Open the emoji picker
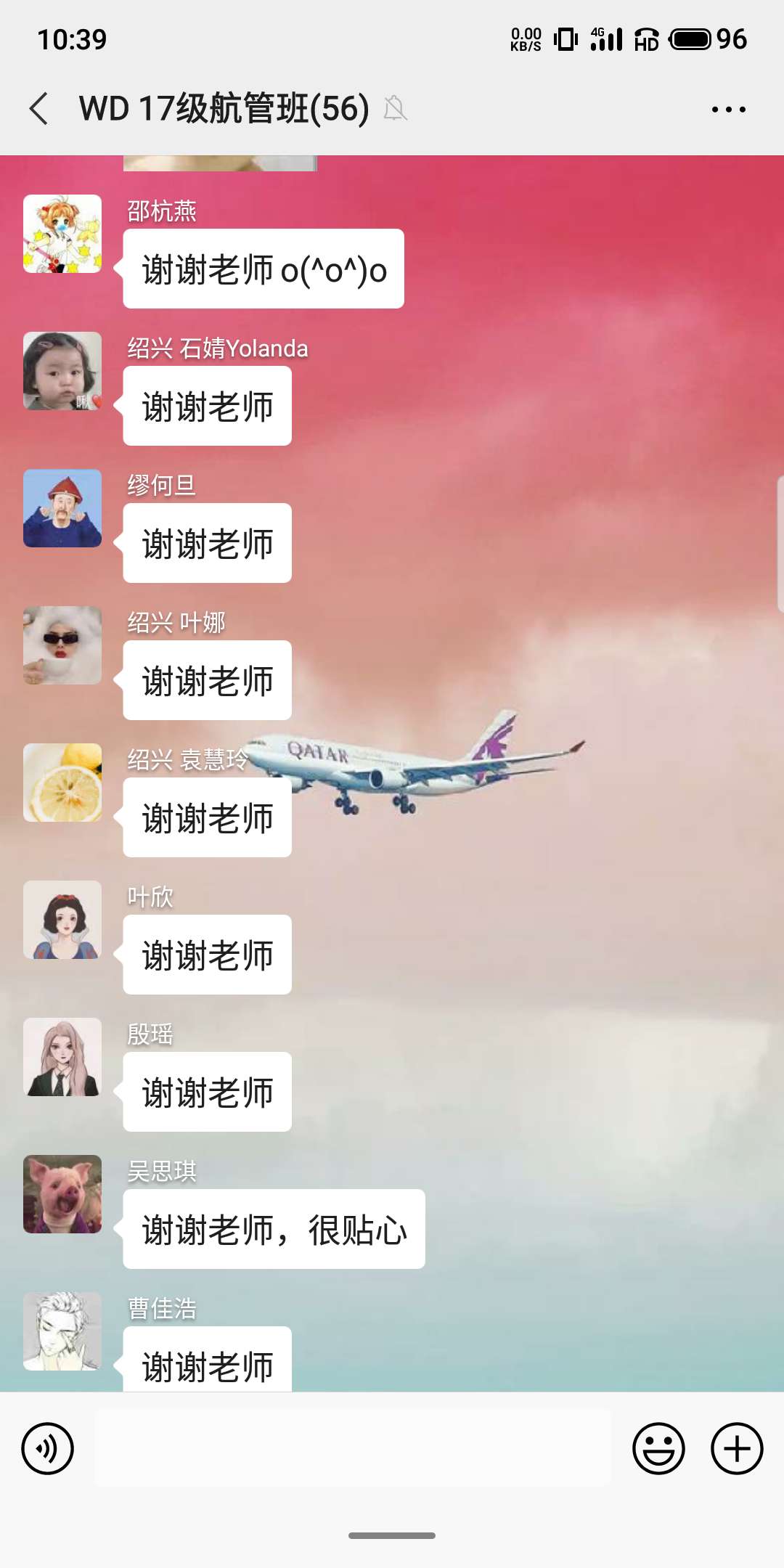Viewport: 784px width, 1568px height. 658,1448
